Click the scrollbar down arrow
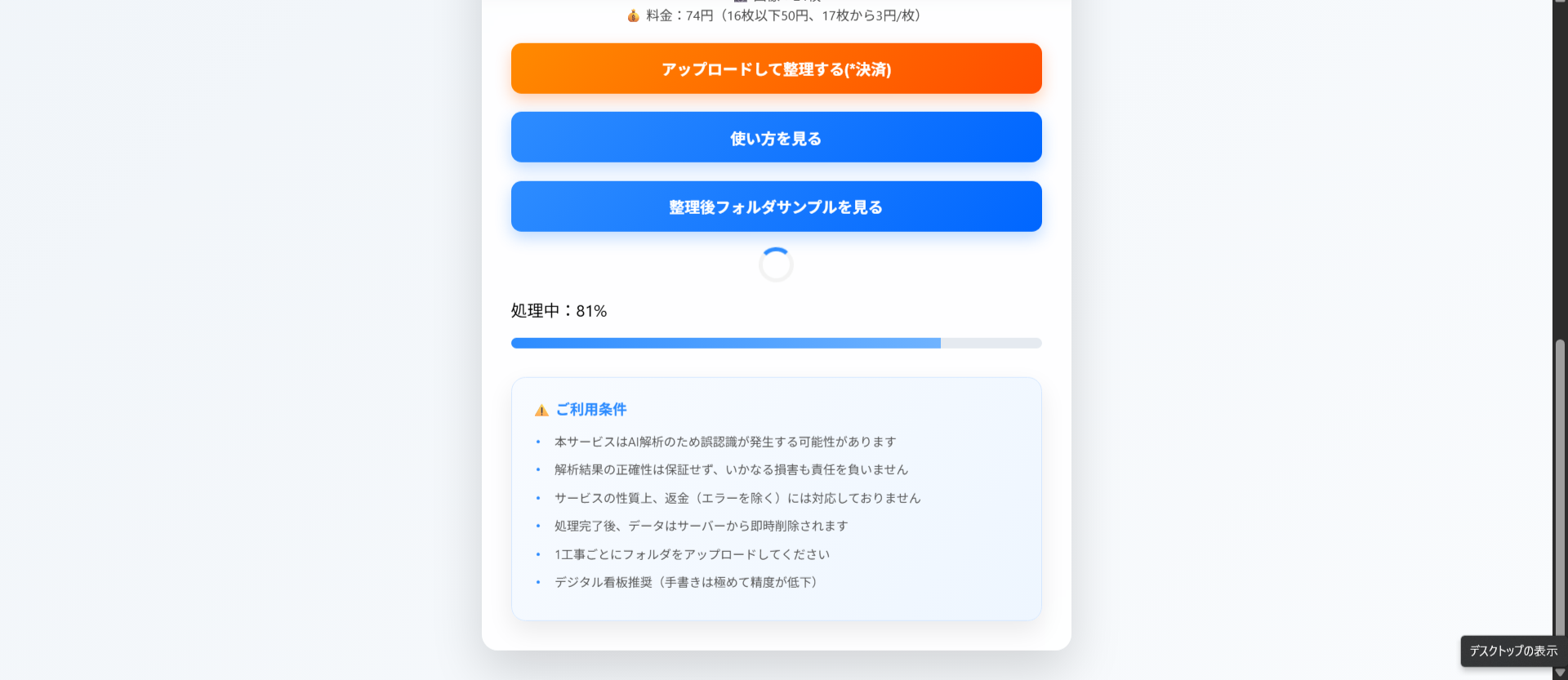Image resolution: width=1568 pixels, height=680 pixels. pyautogui.click(x=1560, y=673)
